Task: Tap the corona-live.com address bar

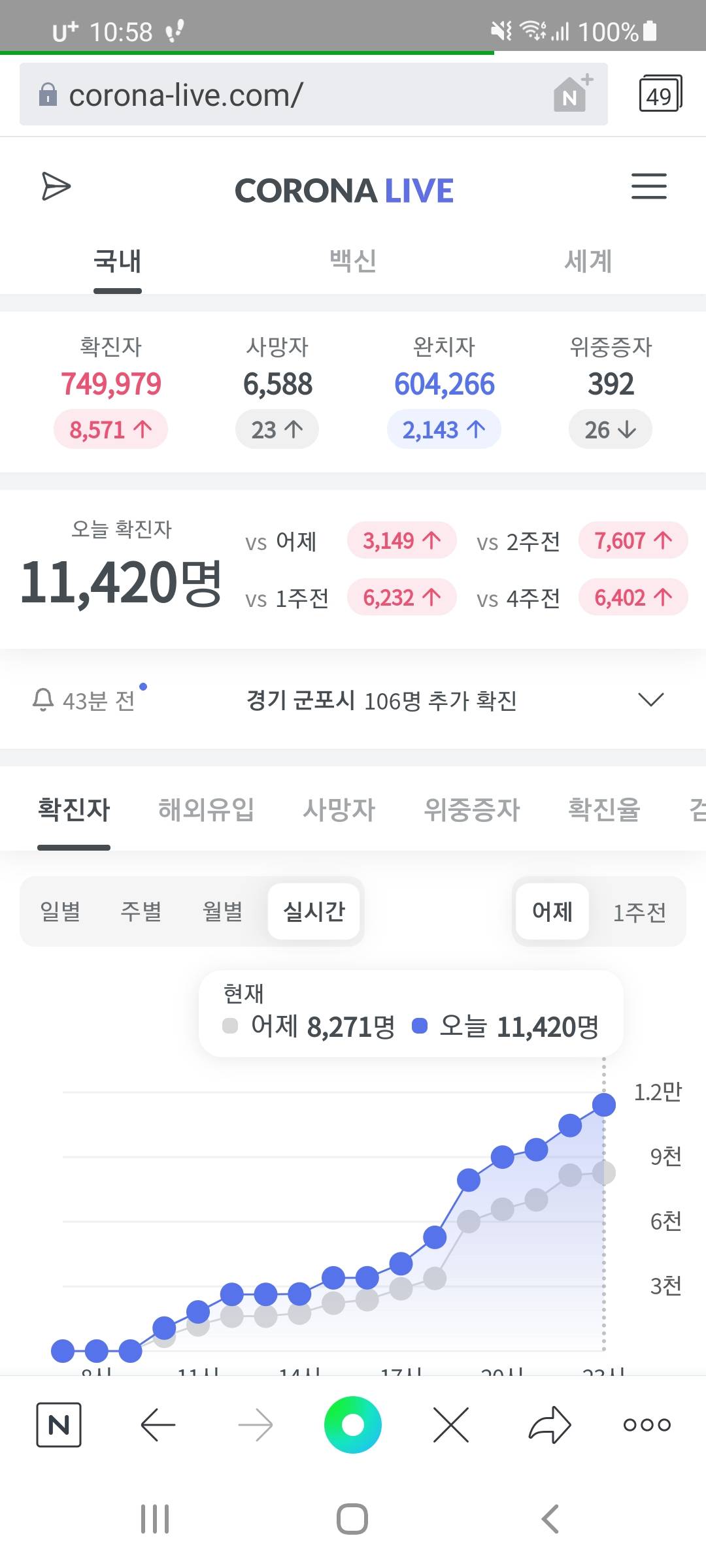Action: 314,94
